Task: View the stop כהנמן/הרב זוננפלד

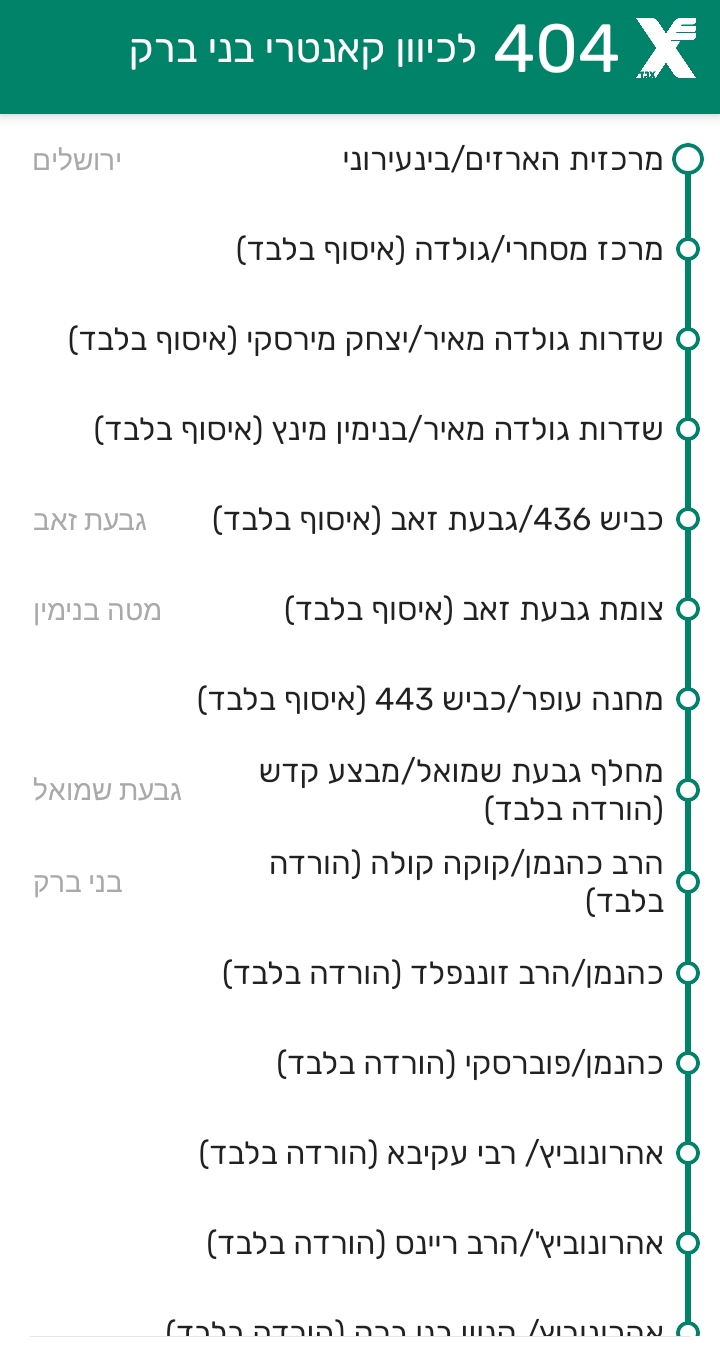Action: (x=443, y=973)
